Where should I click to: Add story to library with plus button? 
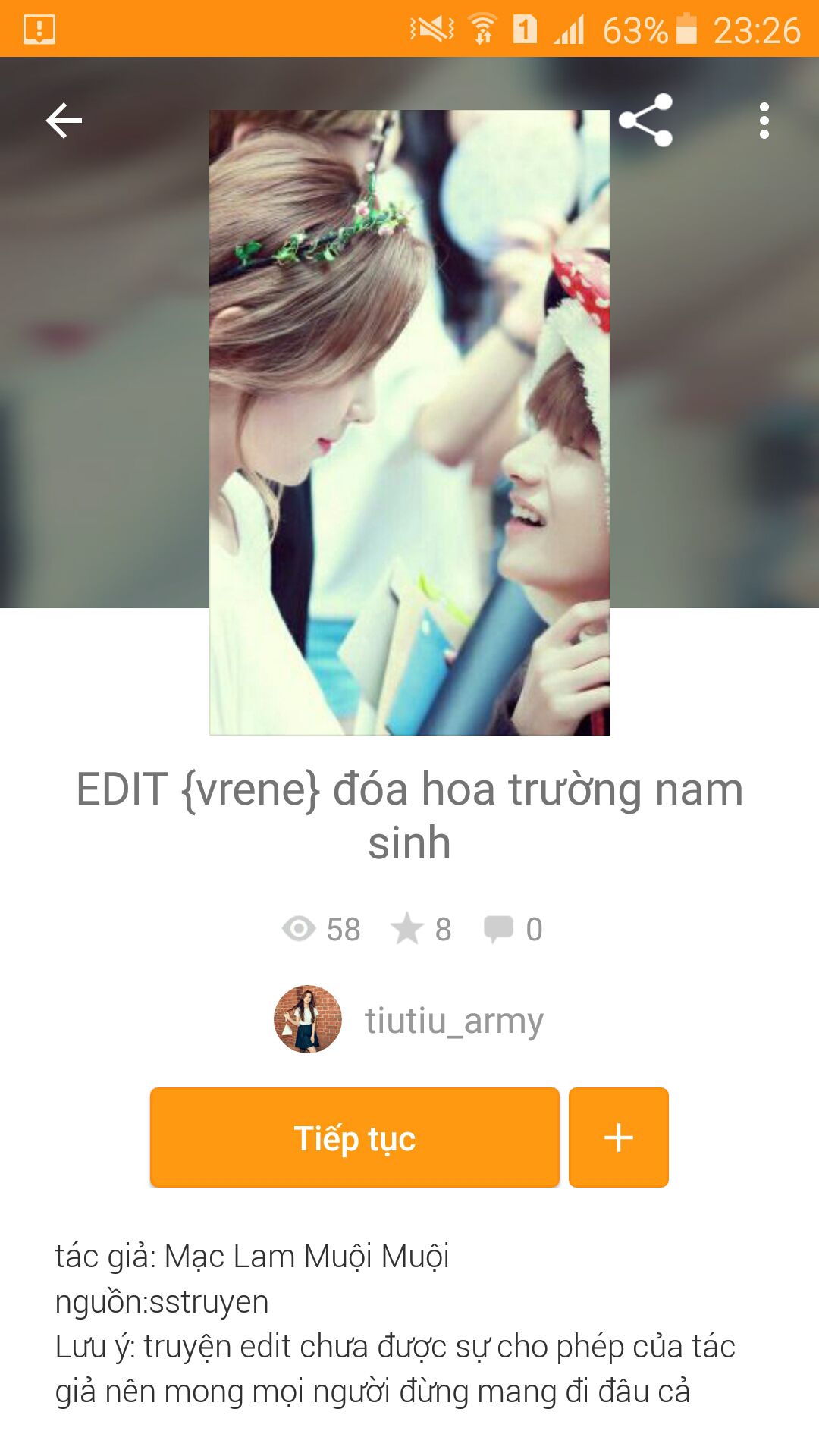[x=618, y=1137]
